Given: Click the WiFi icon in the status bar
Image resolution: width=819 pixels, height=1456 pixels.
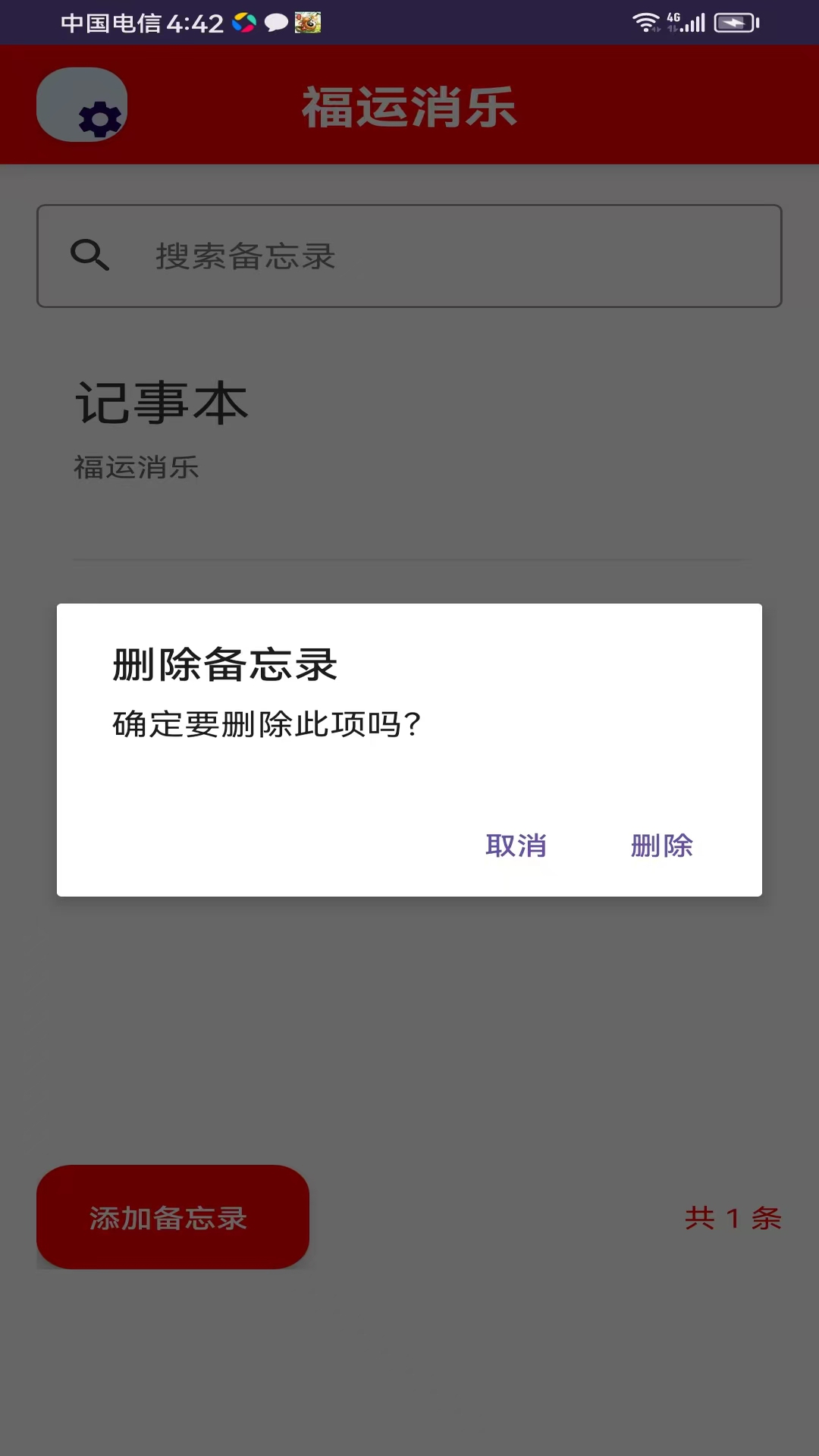Looking at the screenshot, I should 645,22.
